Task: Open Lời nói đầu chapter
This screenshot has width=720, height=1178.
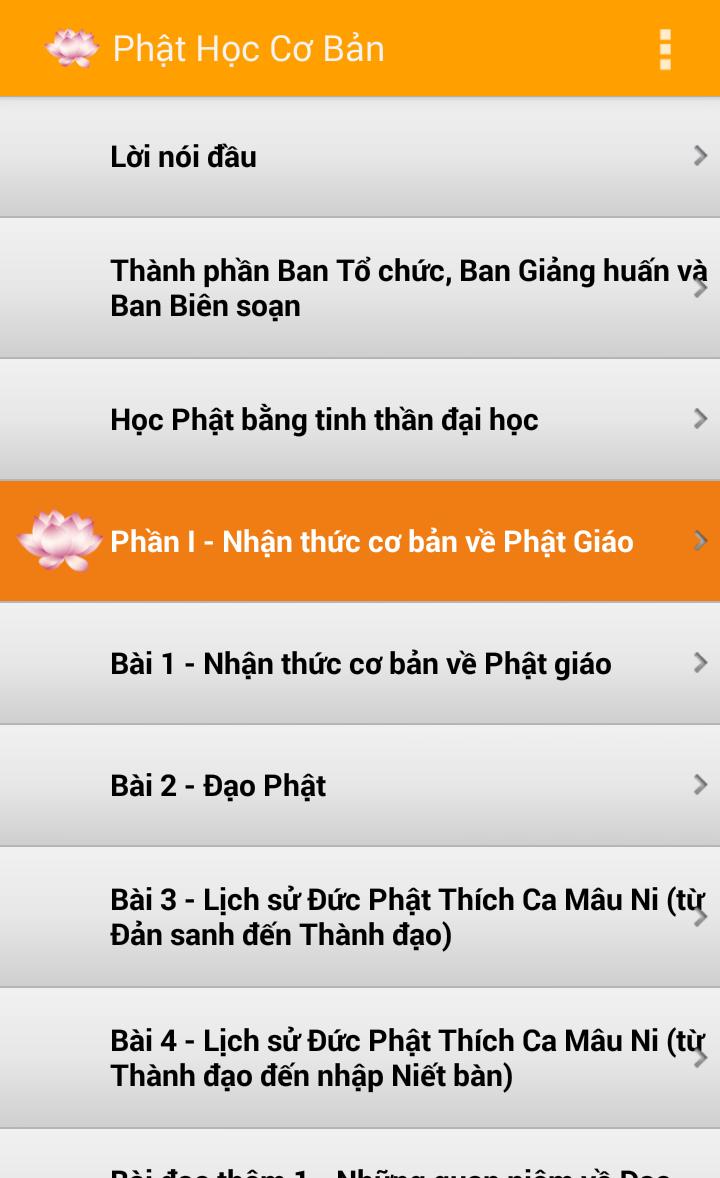Action: point(360,157)
